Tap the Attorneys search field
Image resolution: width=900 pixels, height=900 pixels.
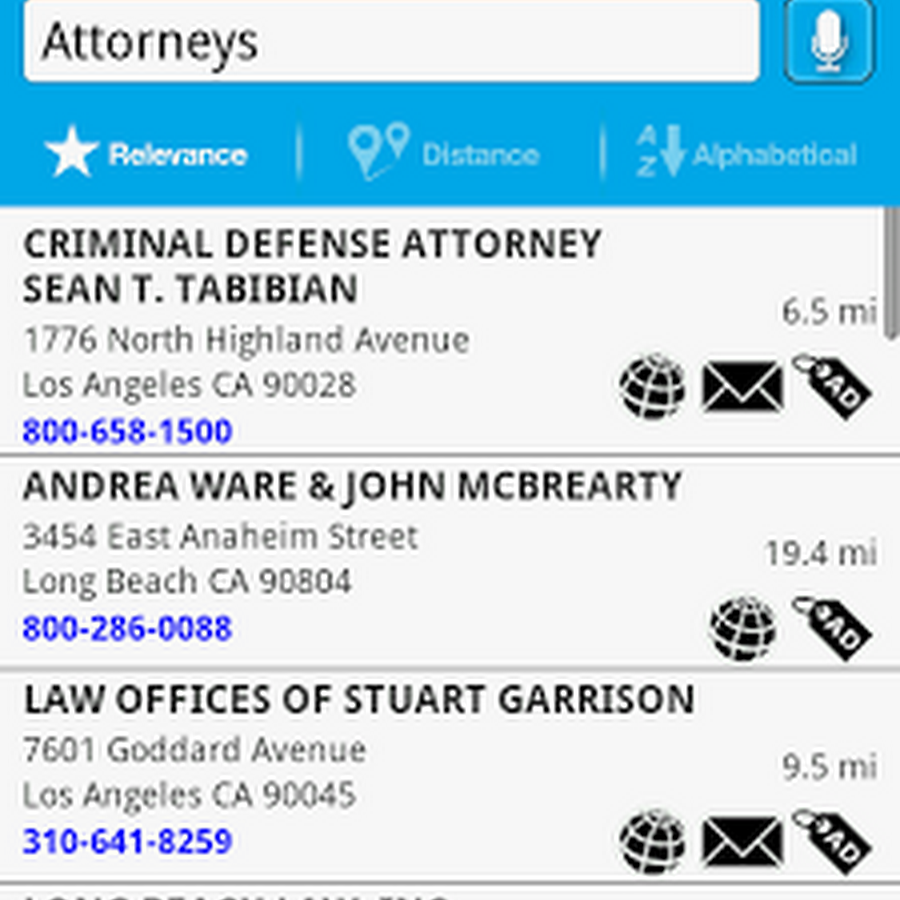tap(390, 42)
